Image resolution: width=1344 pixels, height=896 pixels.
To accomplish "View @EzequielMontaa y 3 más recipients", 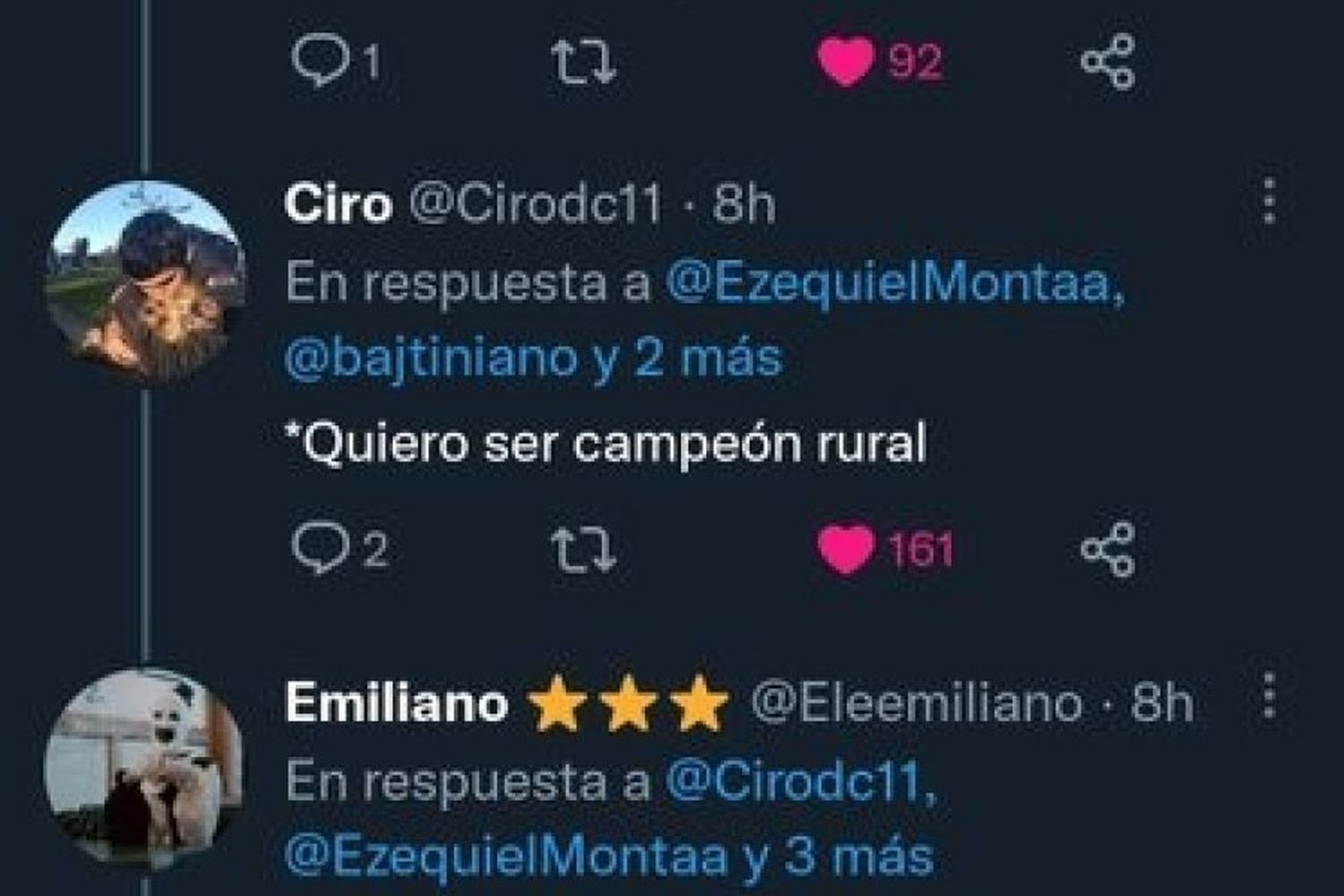I will (609, 857).
